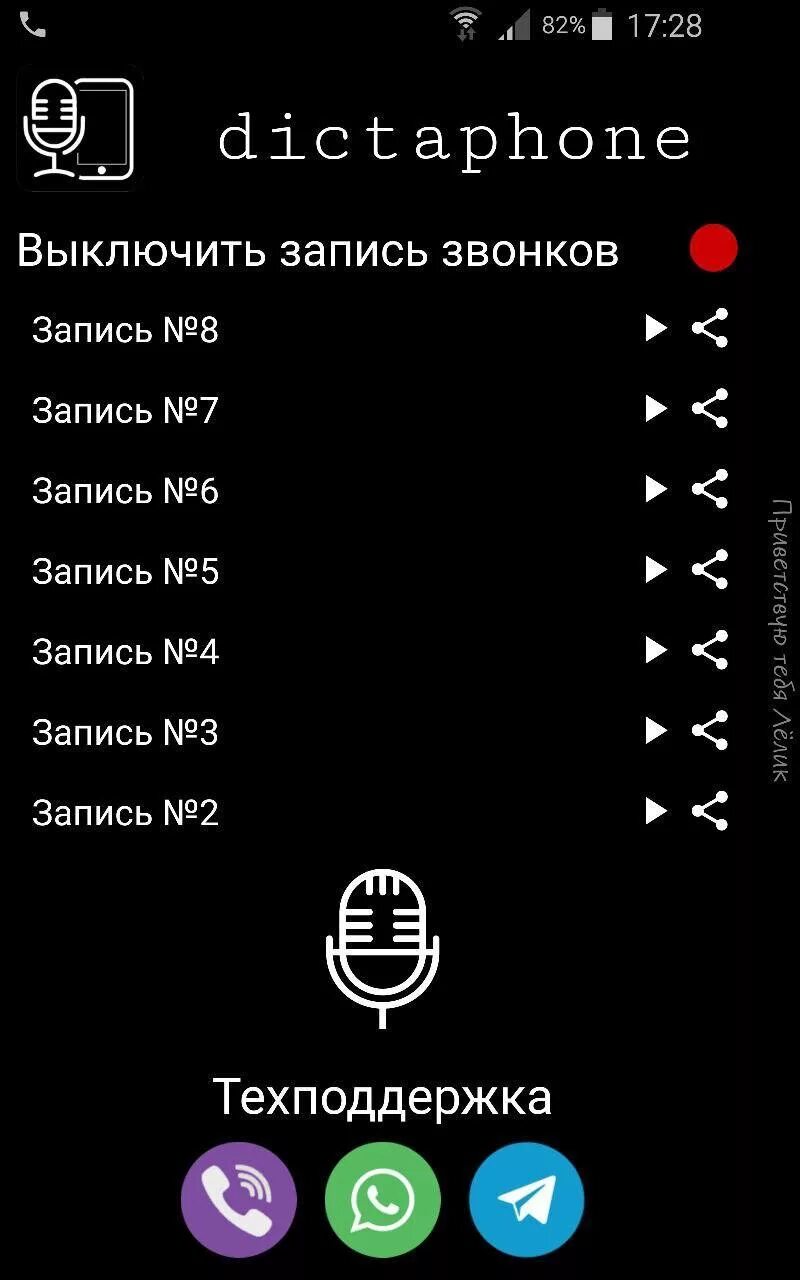Play Запись №6
This screenshot has height=1280, width=800.
(655, 489)
